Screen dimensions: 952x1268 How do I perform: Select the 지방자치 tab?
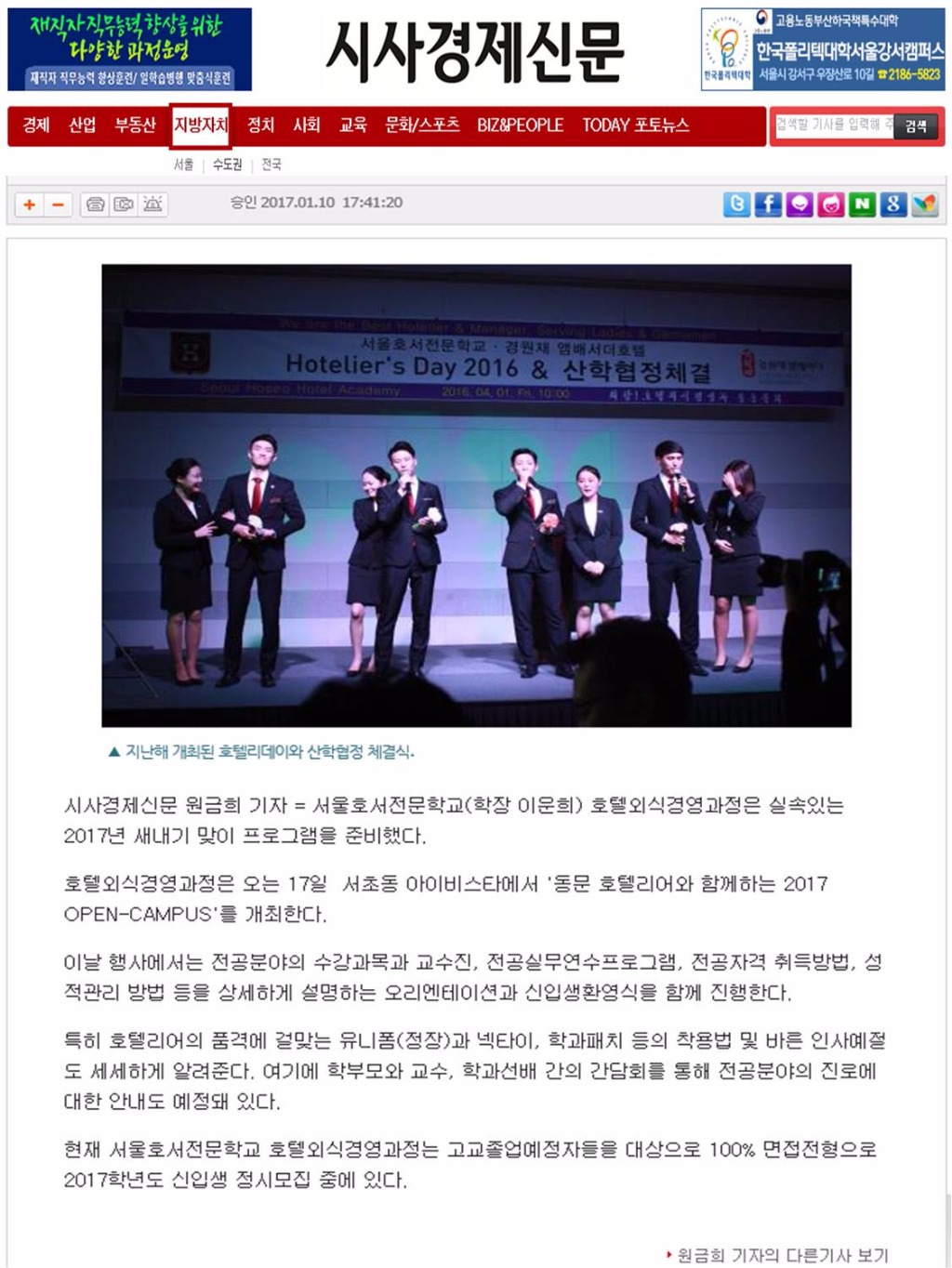(201, 125)
